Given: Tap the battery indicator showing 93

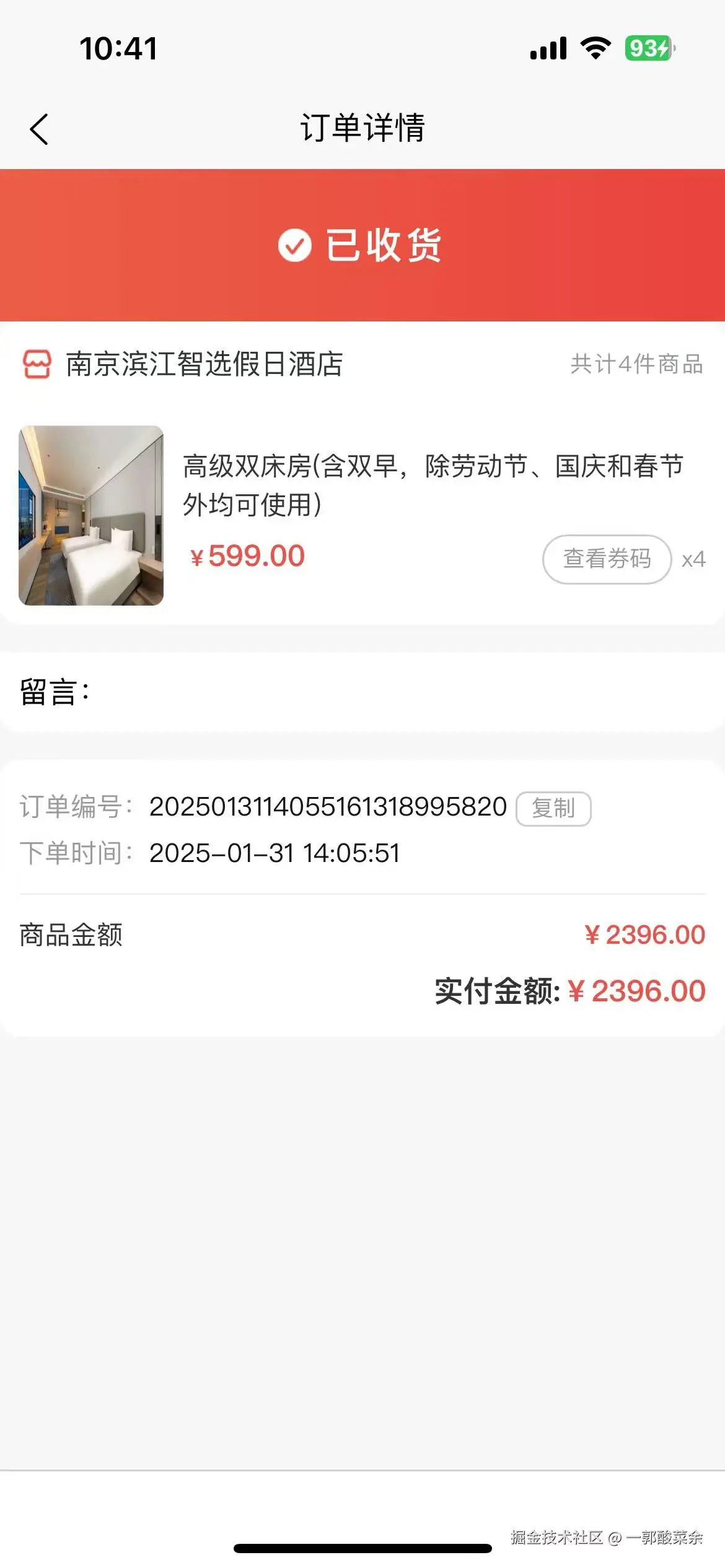Looking at the screenshot, I should click(647, 47).
